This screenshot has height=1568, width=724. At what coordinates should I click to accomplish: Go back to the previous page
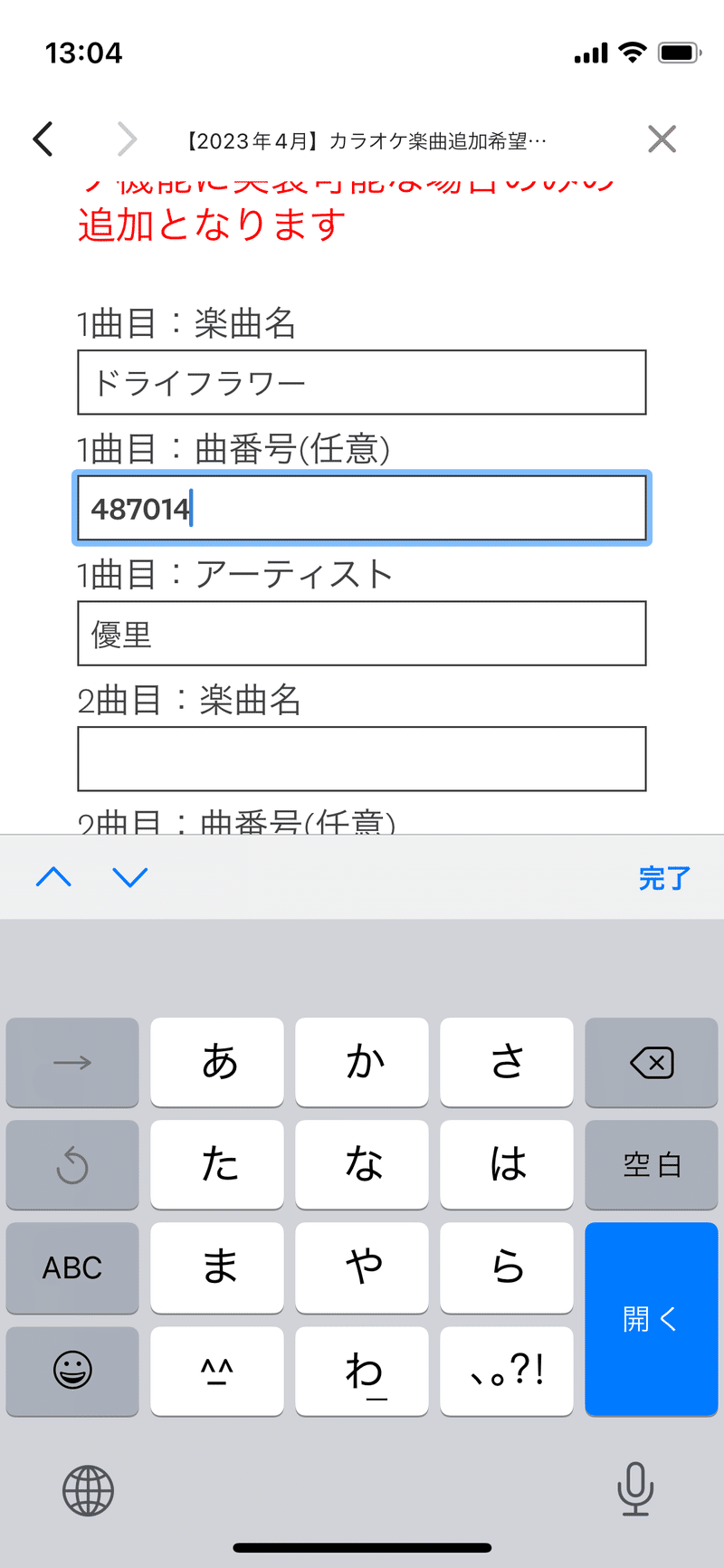[43, 139]
